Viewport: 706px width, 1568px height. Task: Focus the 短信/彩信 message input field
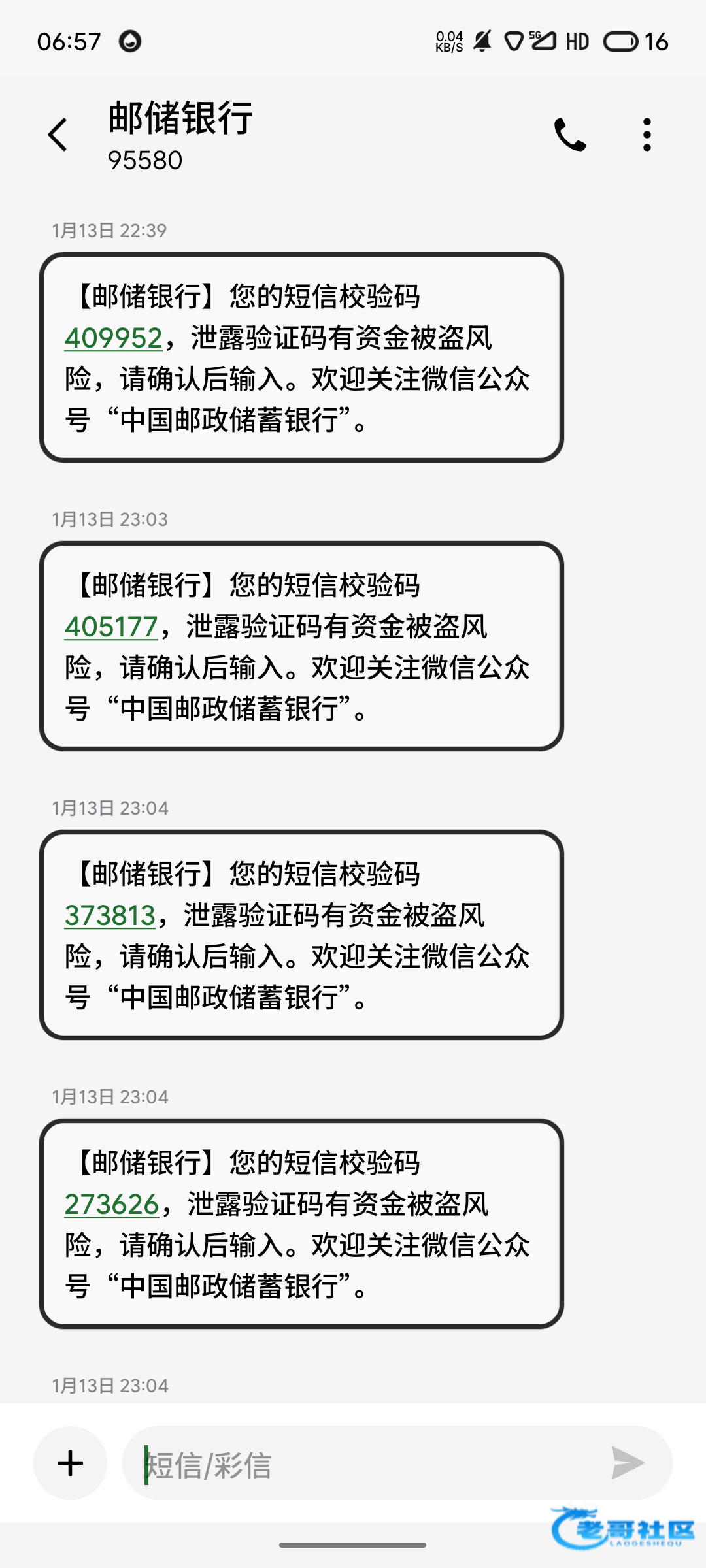366,1463
